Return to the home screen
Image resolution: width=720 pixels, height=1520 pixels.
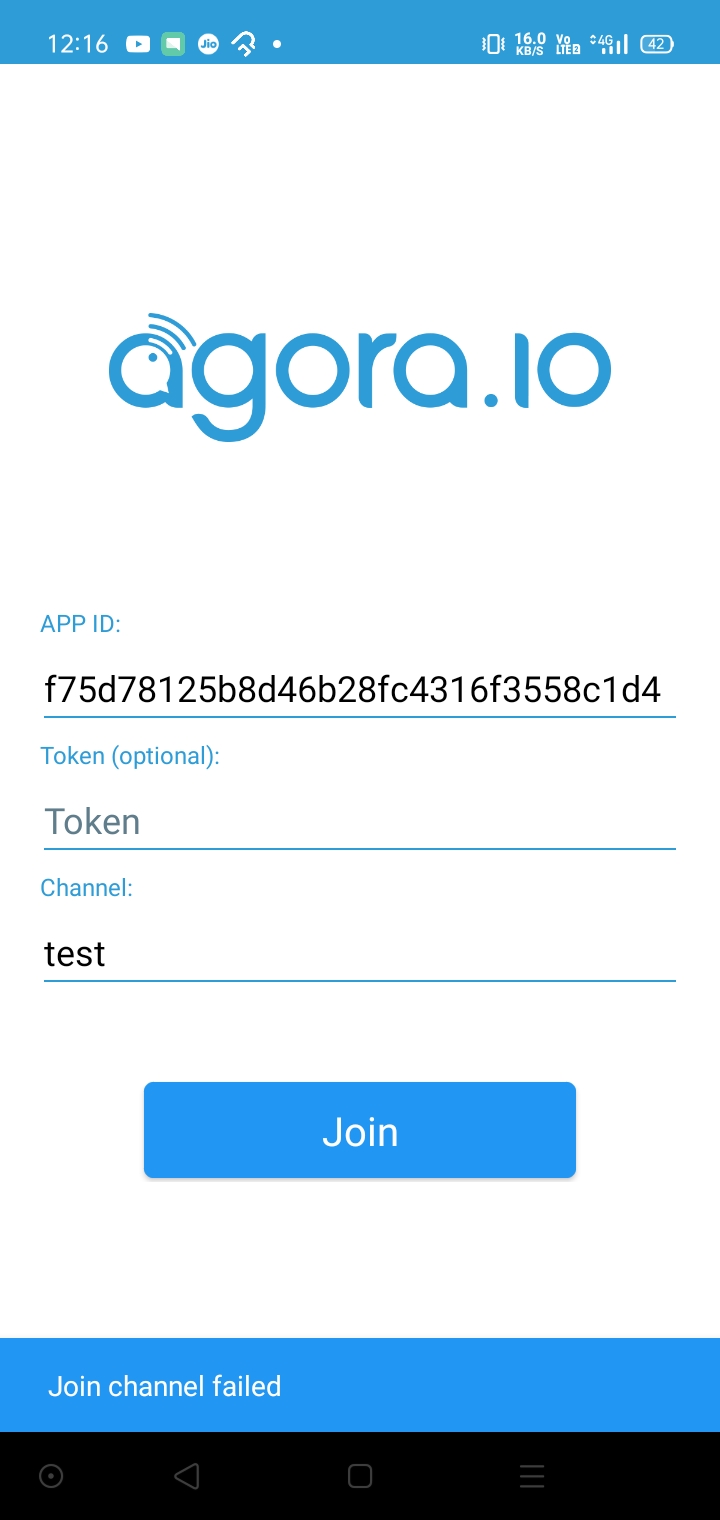[x=359, y=1476]
